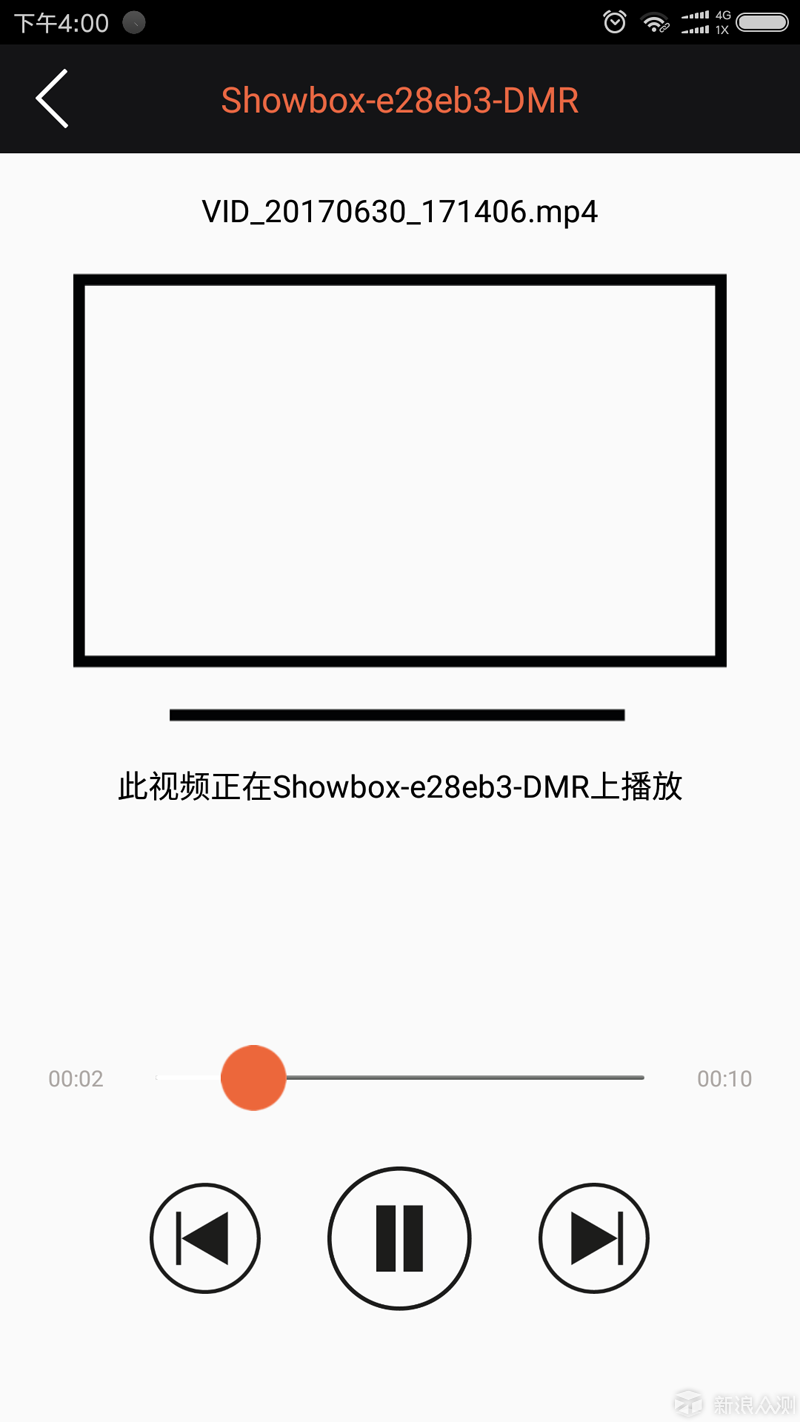Tap the VID_20170630_171406.mp4 filename
This screenshot has height=1422, width=800.
coord(399,211)
